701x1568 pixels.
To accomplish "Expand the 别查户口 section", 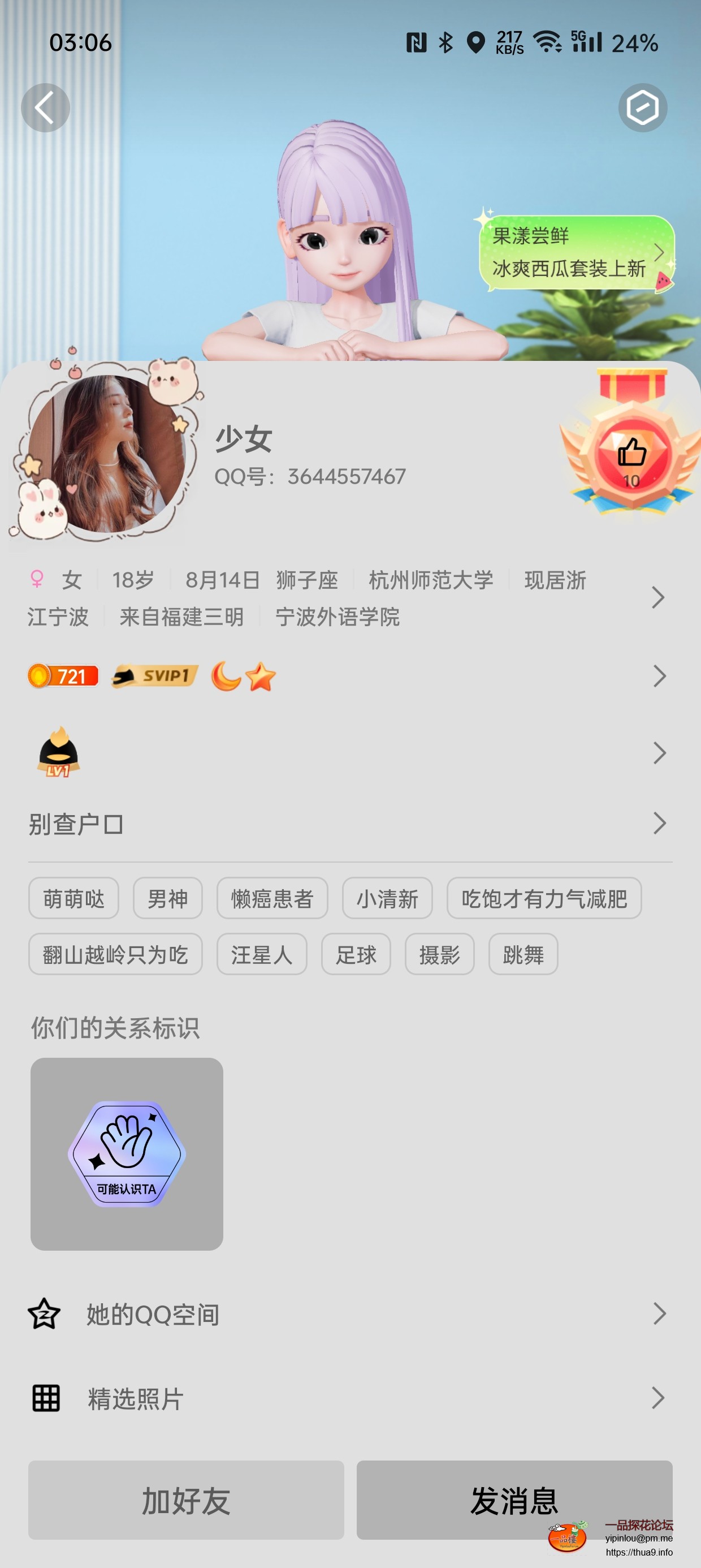I will (660, 824).
